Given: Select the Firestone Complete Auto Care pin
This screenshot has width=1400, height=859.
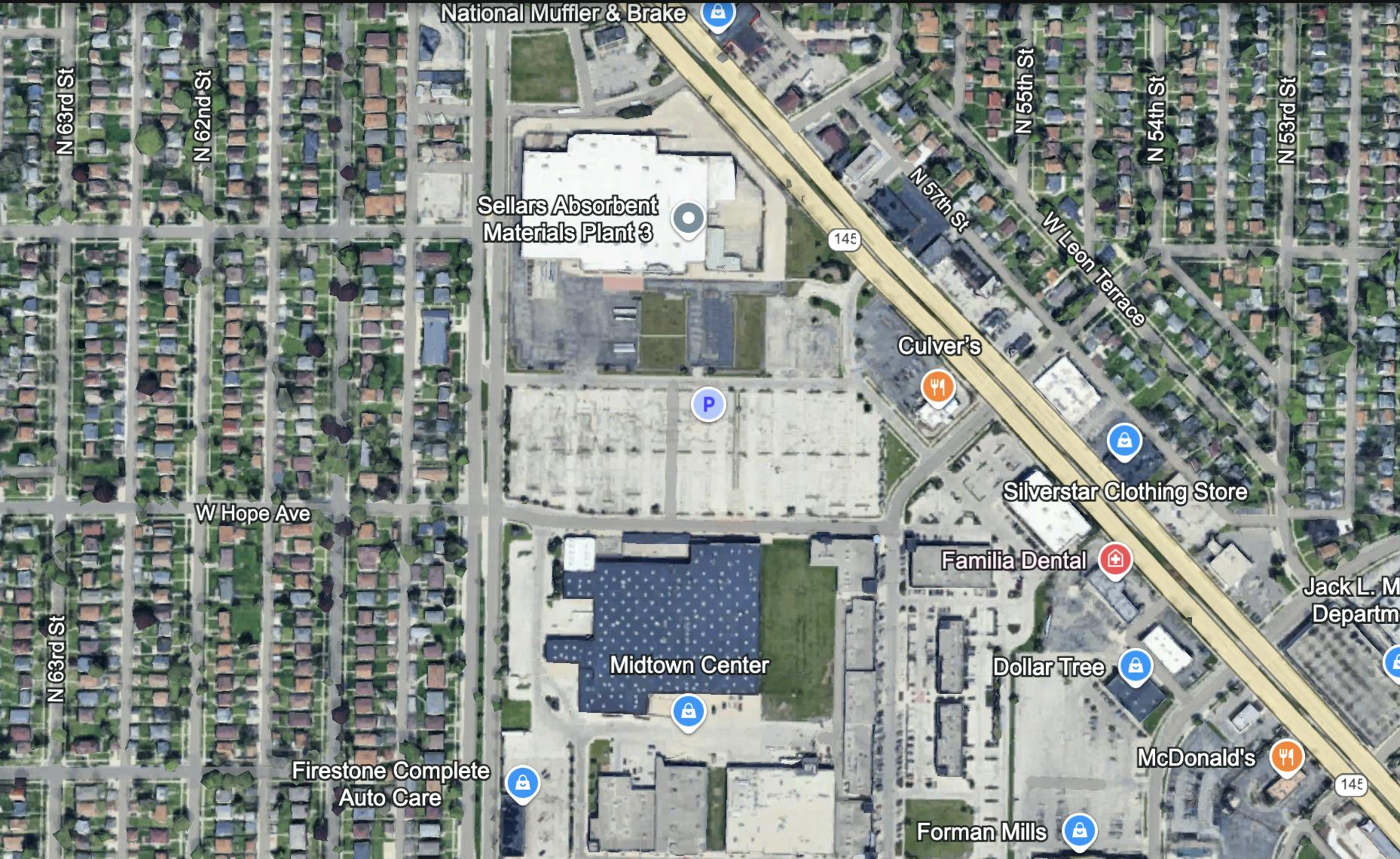Looking at the screenshot, I should pyautogui.click(x=522, y=784).
